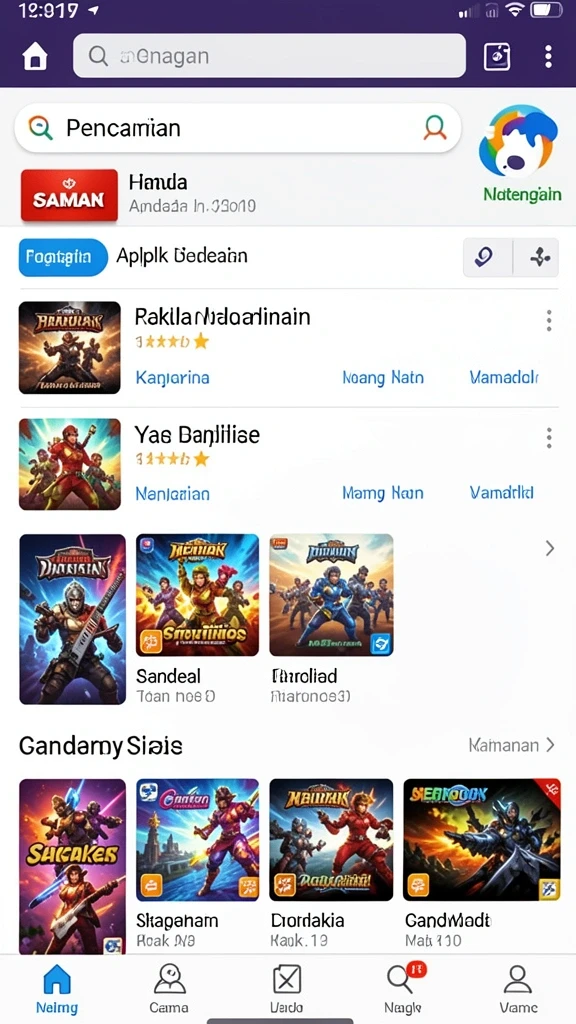Tap the account icon in Pencamian bar
The height and width of the screenshot is (1024, 576).
[434, 128]
